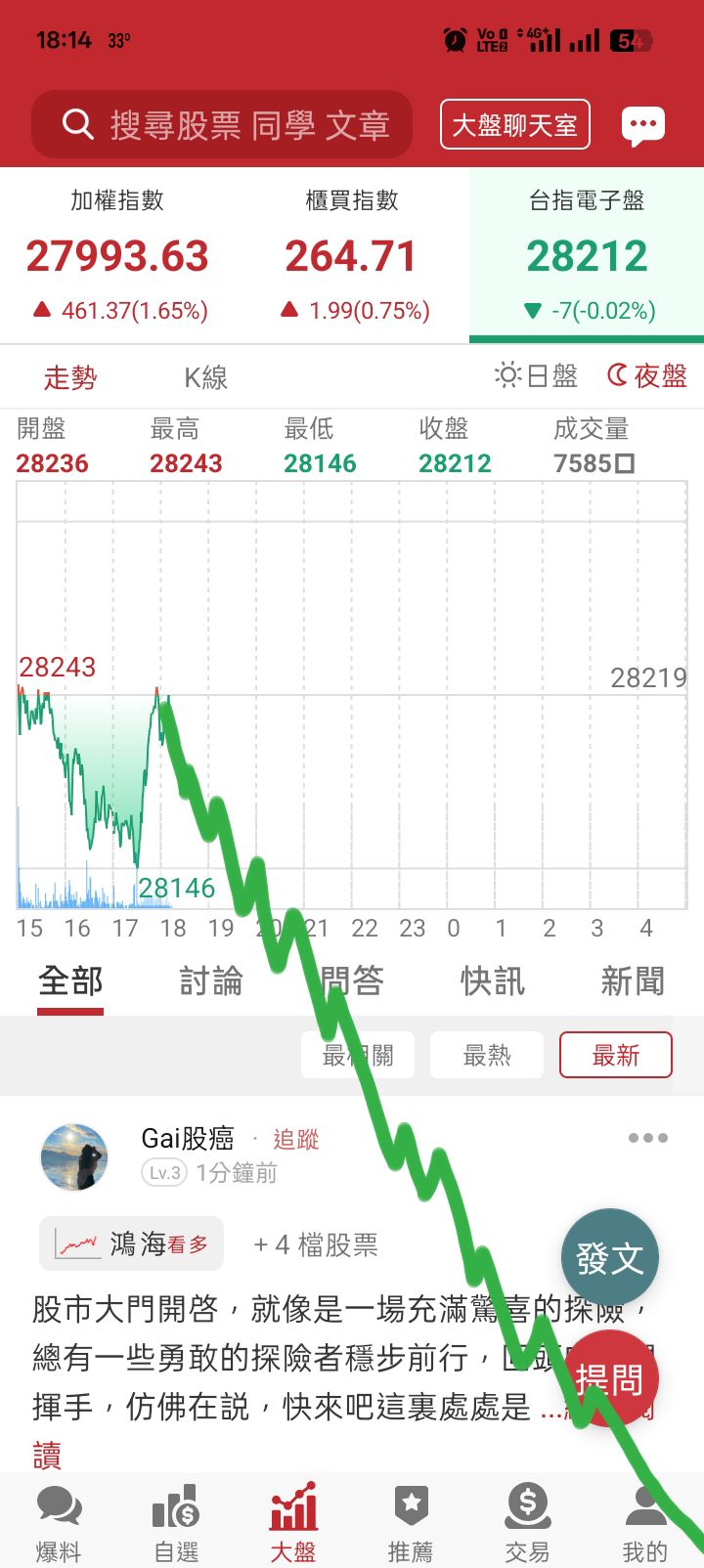This screenshot has height=1568, width=704.
Task: Write a new post with 發文
Action: tap(609, 1258)
